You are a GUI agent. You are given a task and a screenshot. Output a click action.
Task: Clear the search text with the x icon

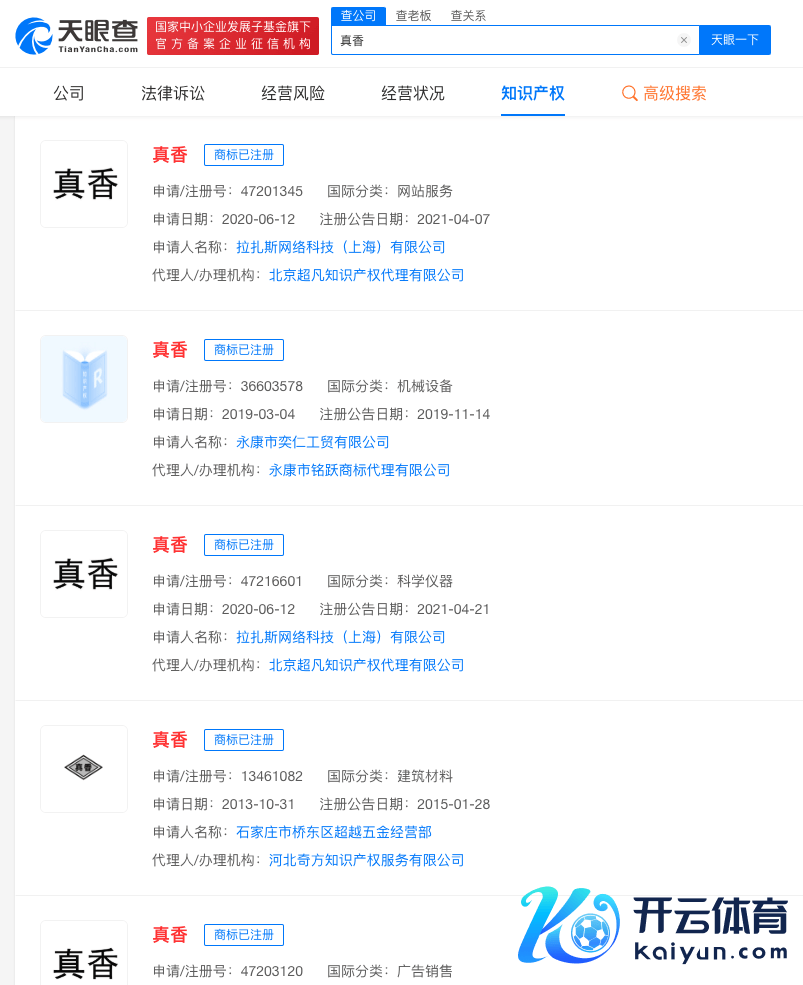coord(684,40)
